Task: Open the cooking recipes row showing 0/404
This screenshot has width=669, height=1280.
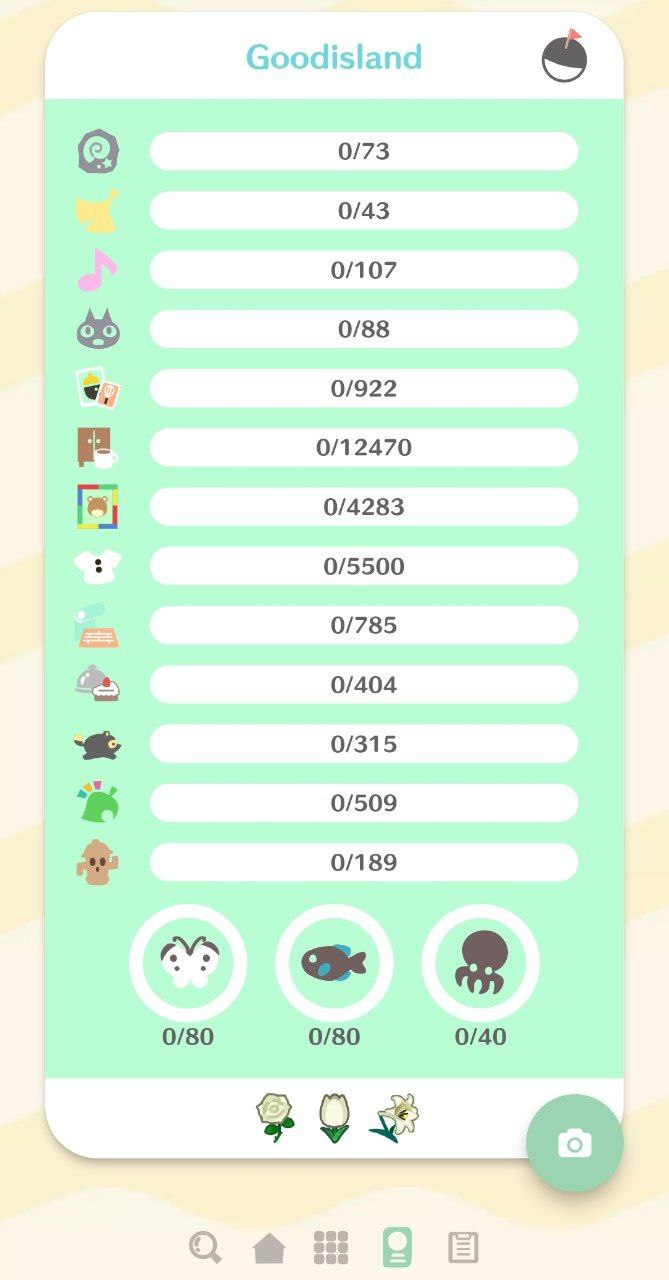Action: [x=363, y=684]
